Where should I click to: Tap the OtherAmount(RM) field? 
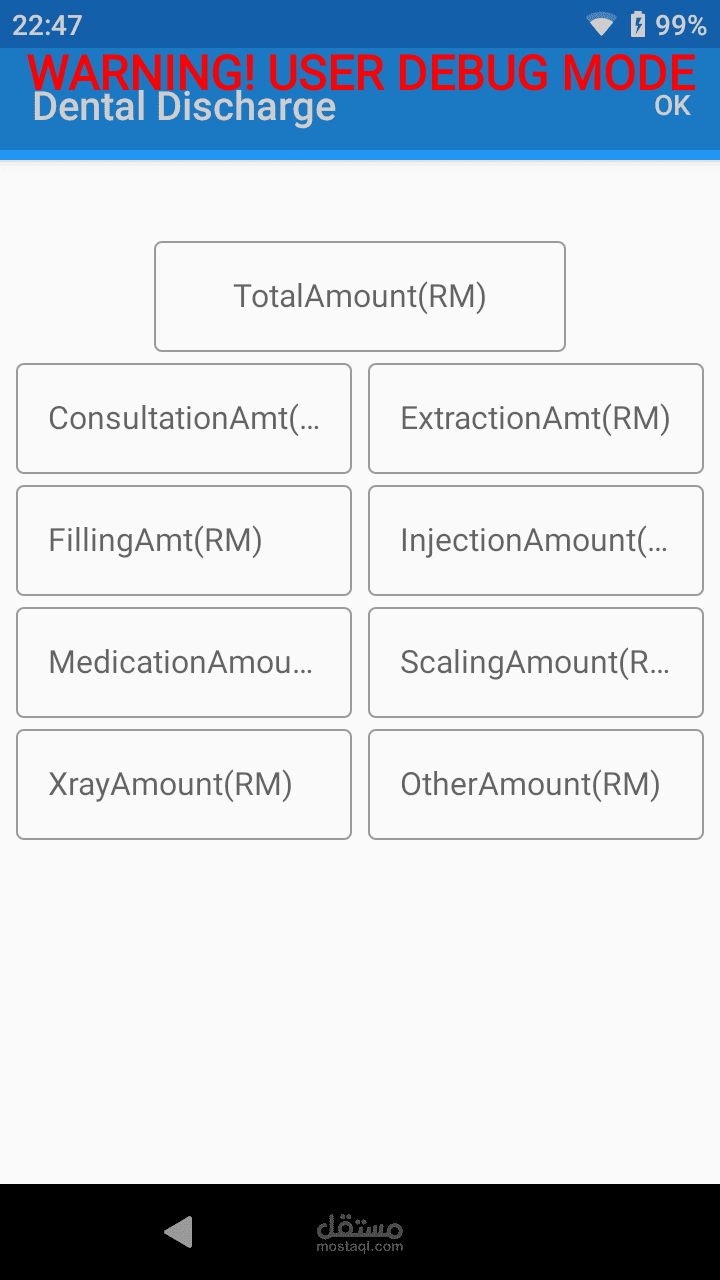coord(536,784)
